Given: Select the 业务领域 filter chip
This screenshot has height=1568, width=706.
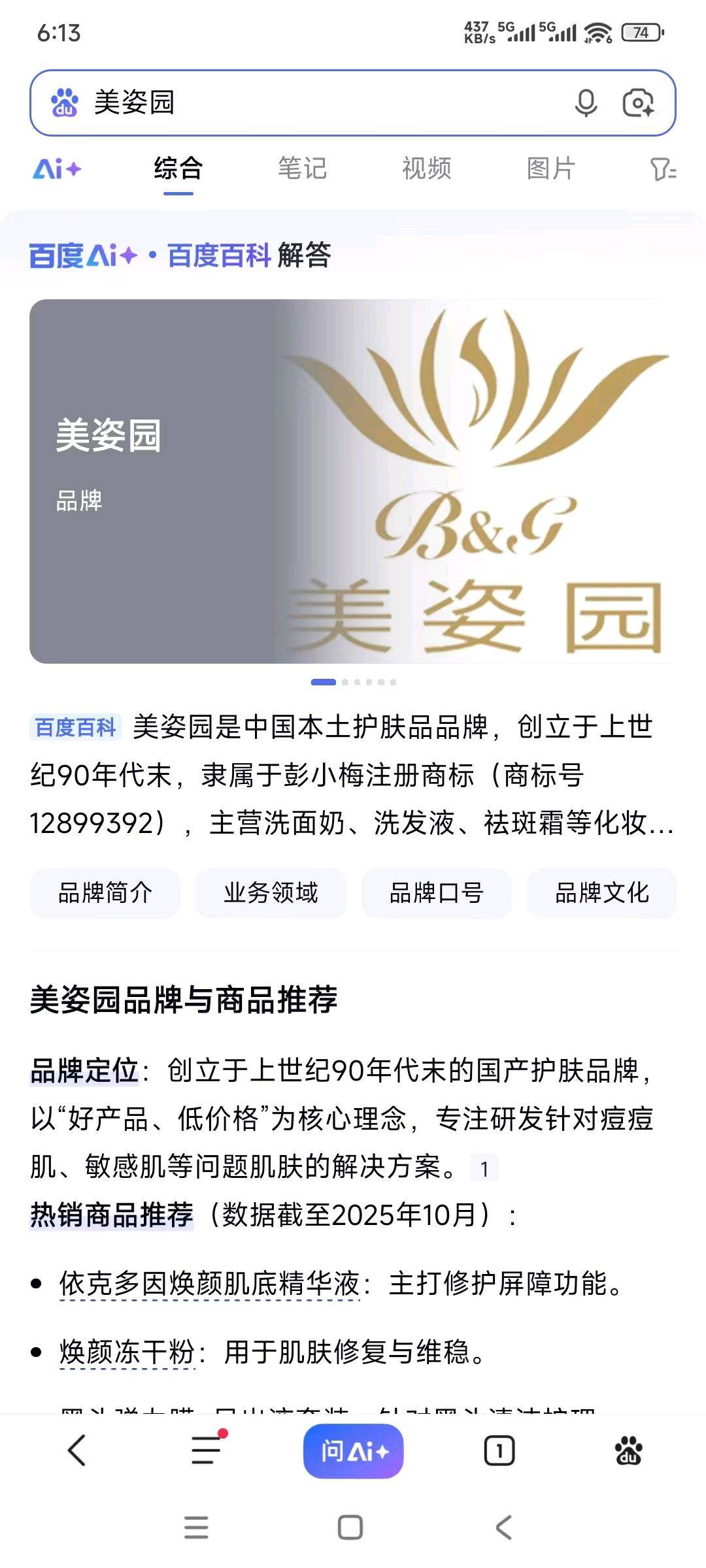Looking at the screenshot, I should pyautogui.click(x=270, y=894).
